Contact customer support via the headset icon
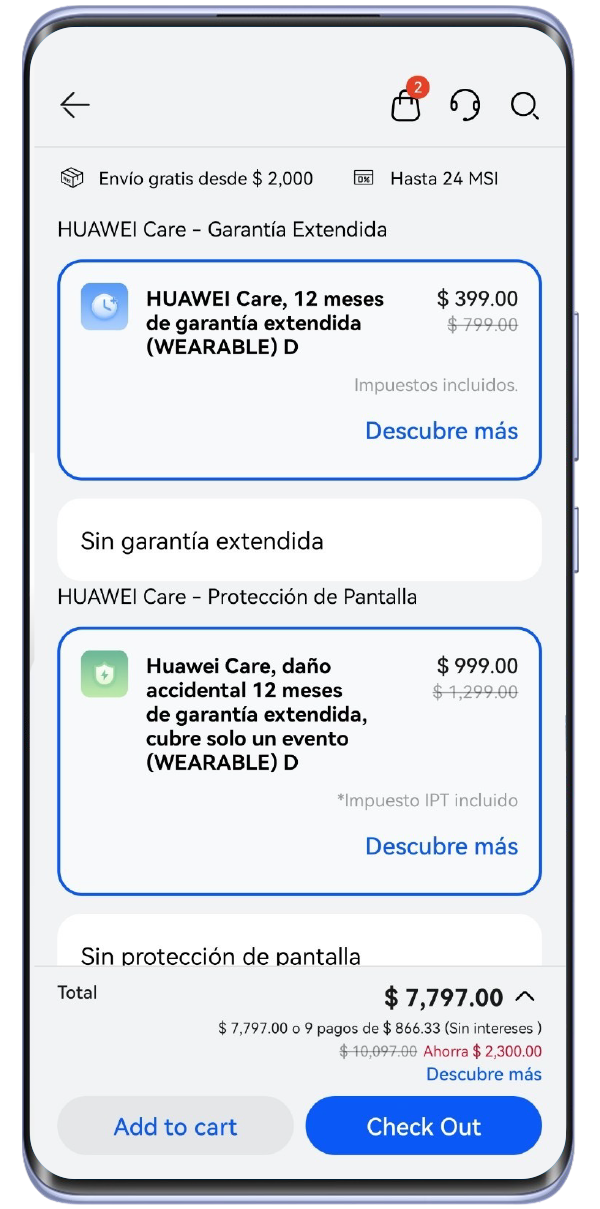Image resolution: width=600 pixels, height=1209 pixels. coord(465,105)
